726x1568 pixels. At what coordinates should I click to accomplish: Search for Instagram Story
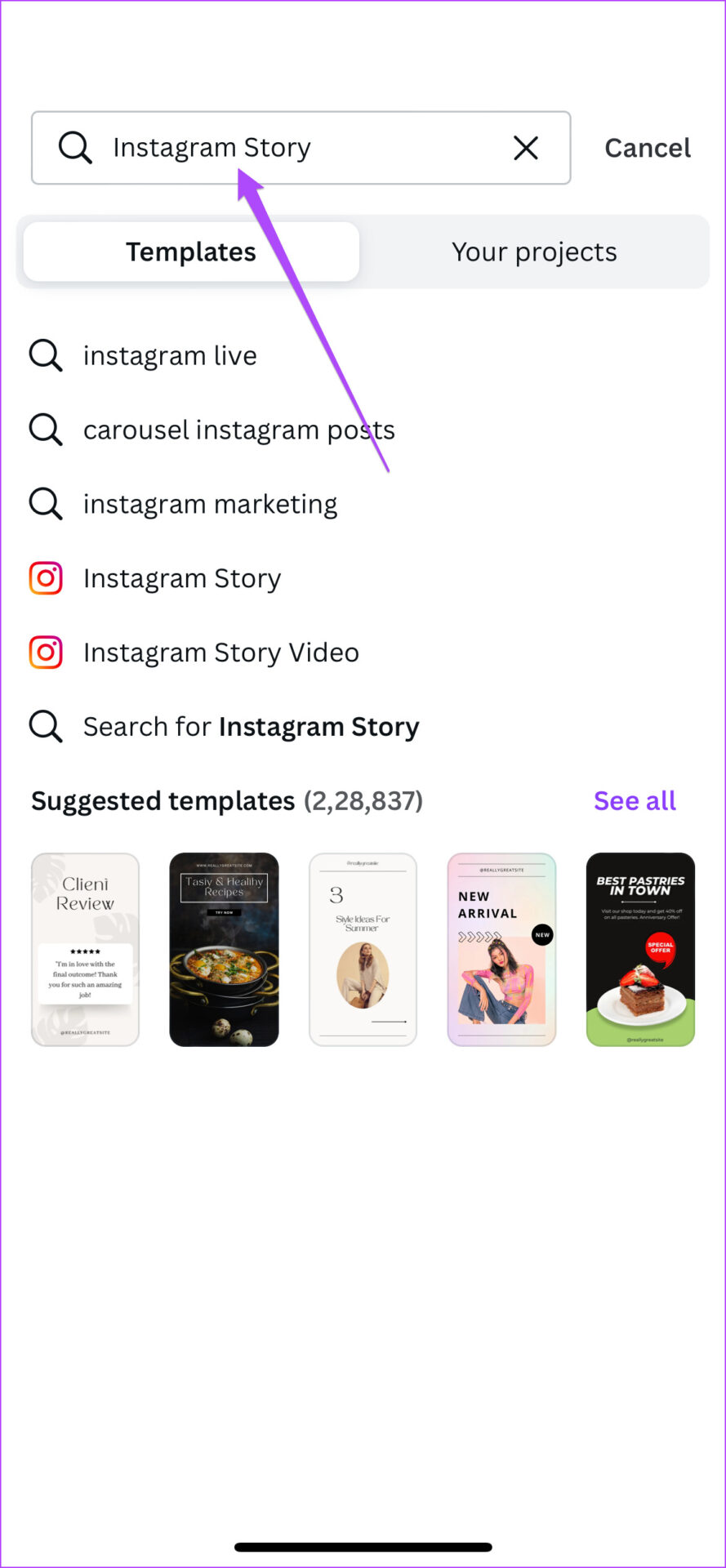pyautogui.click(x=251, y=727)
